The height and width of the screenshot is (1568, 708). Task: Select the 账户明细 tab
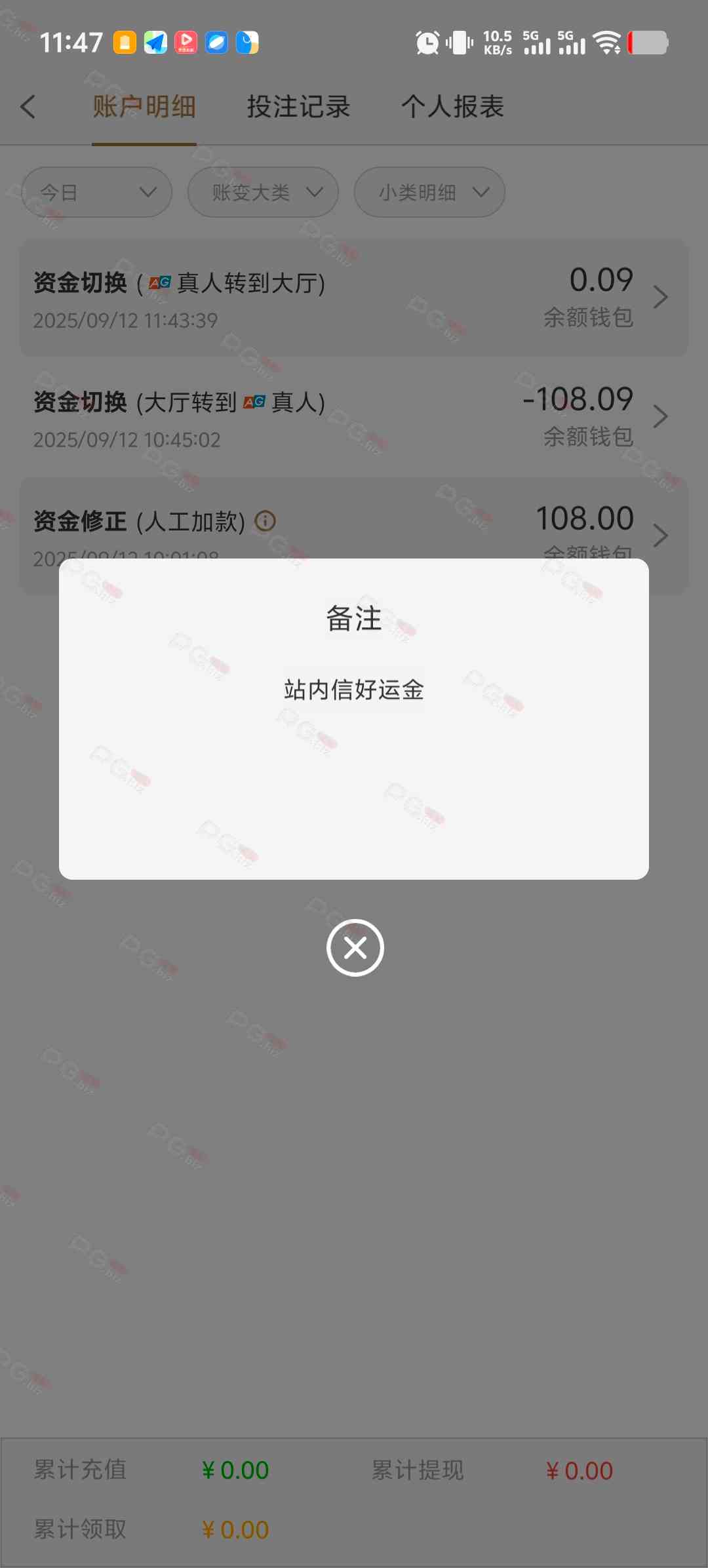tap(144, 107)
